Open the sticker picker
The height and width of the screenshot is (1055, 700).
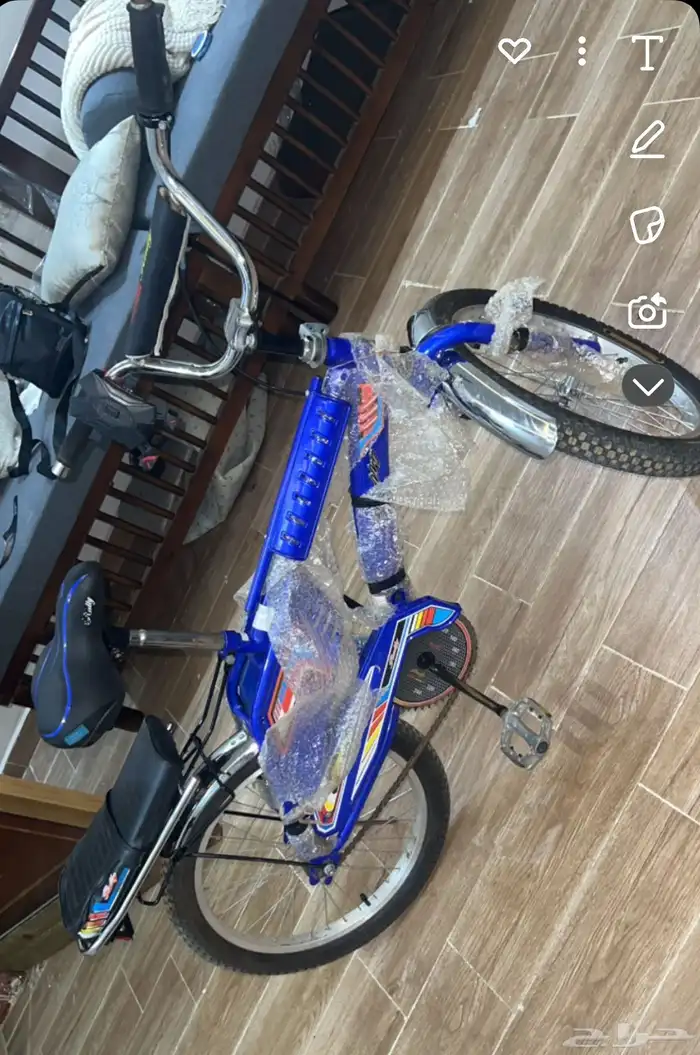coord(648,225)
